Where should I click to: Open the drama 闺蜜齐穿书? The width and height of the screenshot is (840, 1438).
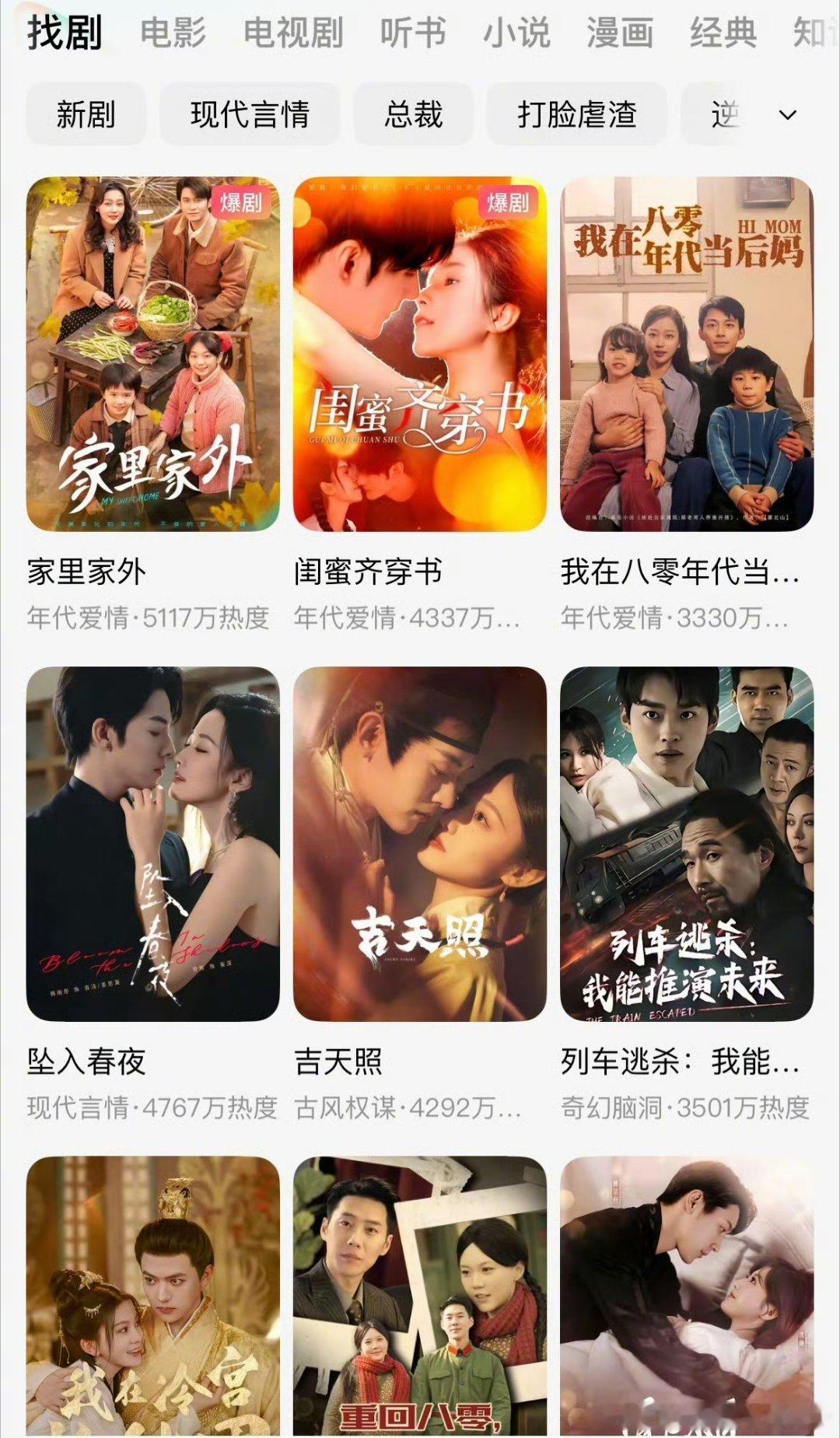[x=420, y=354]
